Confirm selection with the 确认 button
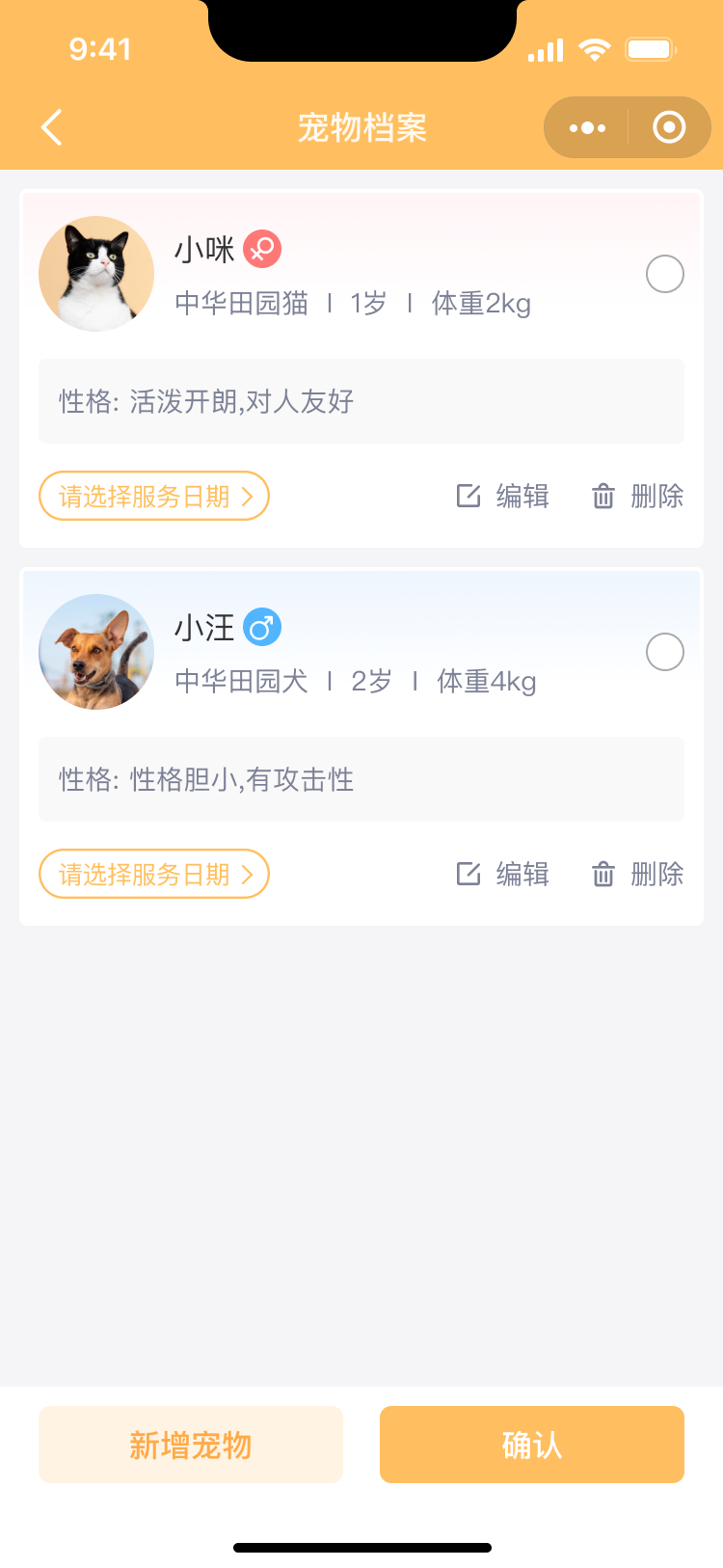Viewport: 723px width, 1568px height. [x=532, y=1445]
